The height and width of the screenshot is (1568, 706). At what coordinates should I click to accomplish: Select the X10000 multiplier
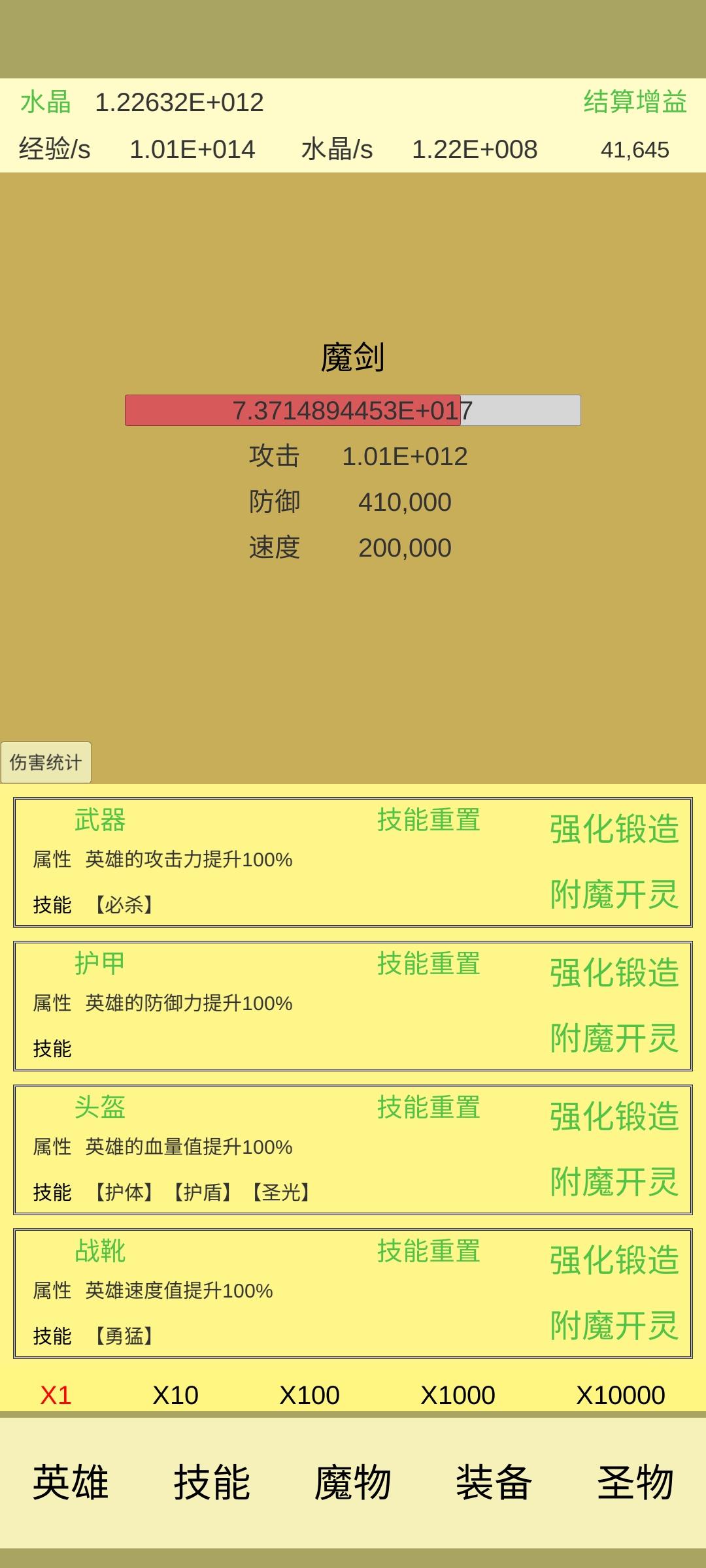620,1396
